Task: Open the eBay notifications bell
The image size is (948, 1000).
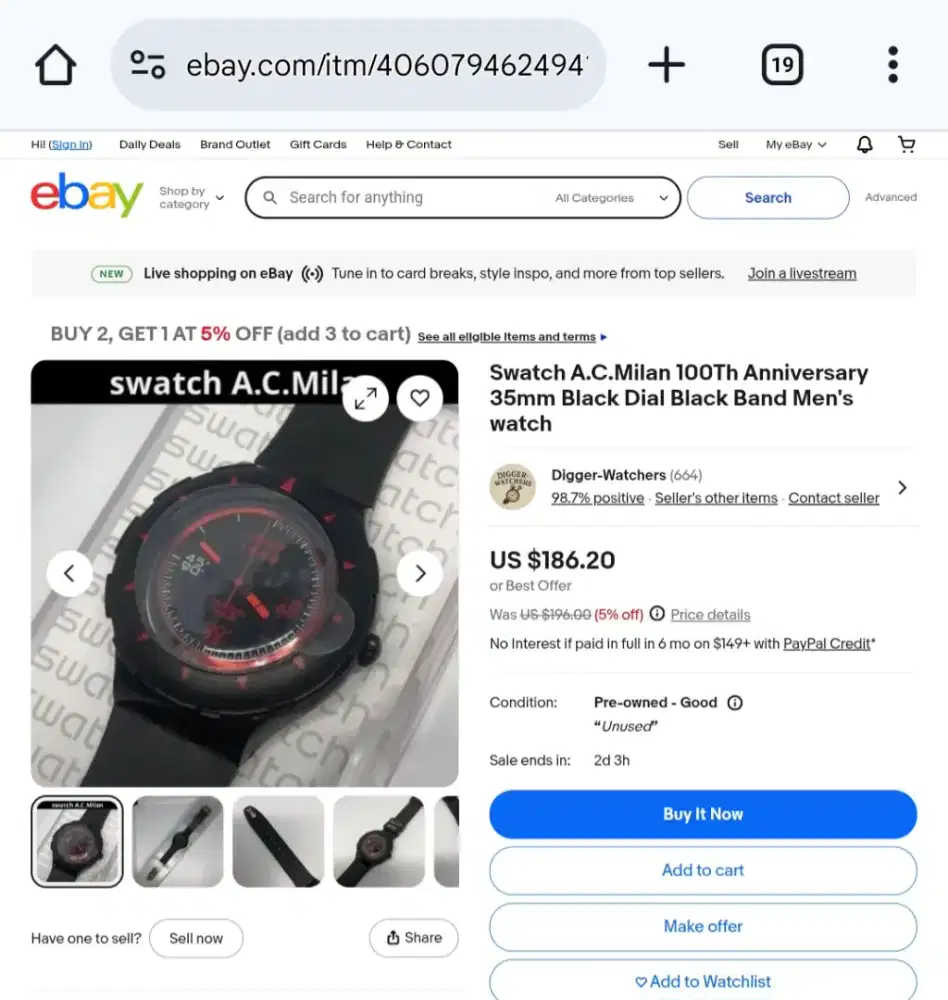Action: point(865,145)
